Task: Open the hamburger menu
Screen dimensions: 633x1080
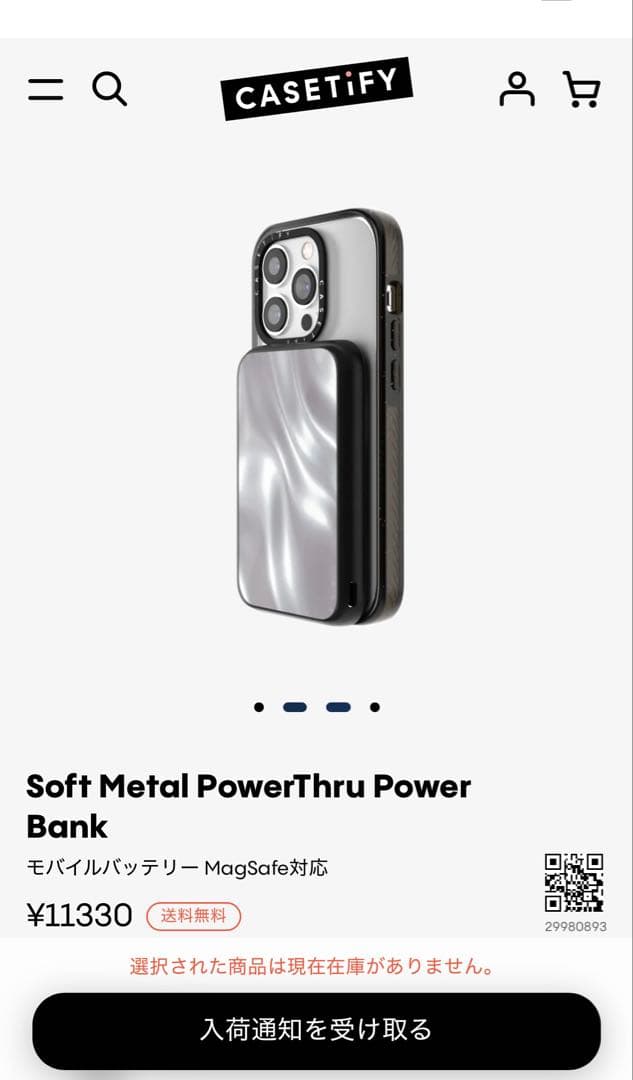Action: click(45, 89)
